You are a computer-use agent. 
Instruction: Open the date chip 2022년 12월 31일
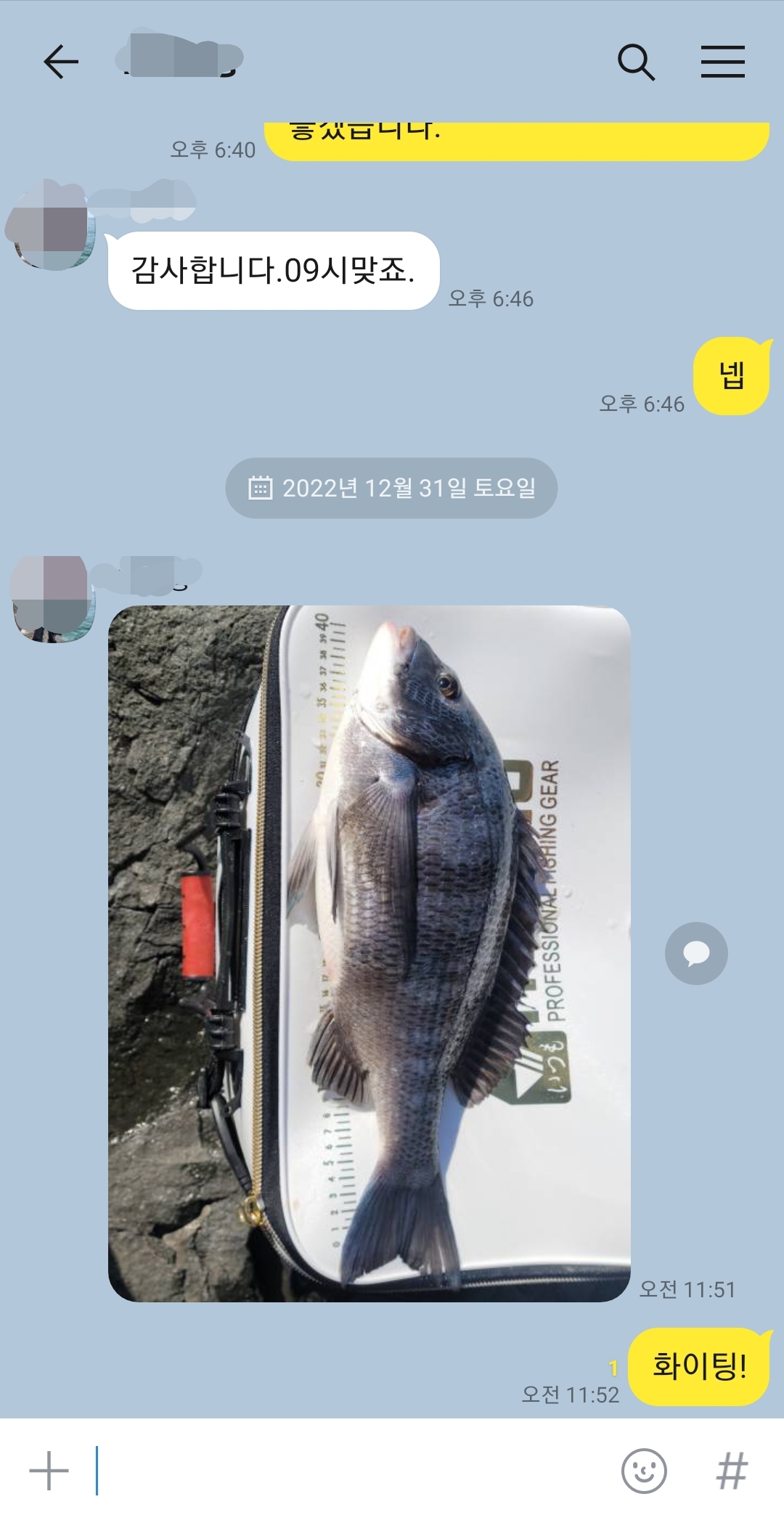pyautogui.click(x=391, y=488)
